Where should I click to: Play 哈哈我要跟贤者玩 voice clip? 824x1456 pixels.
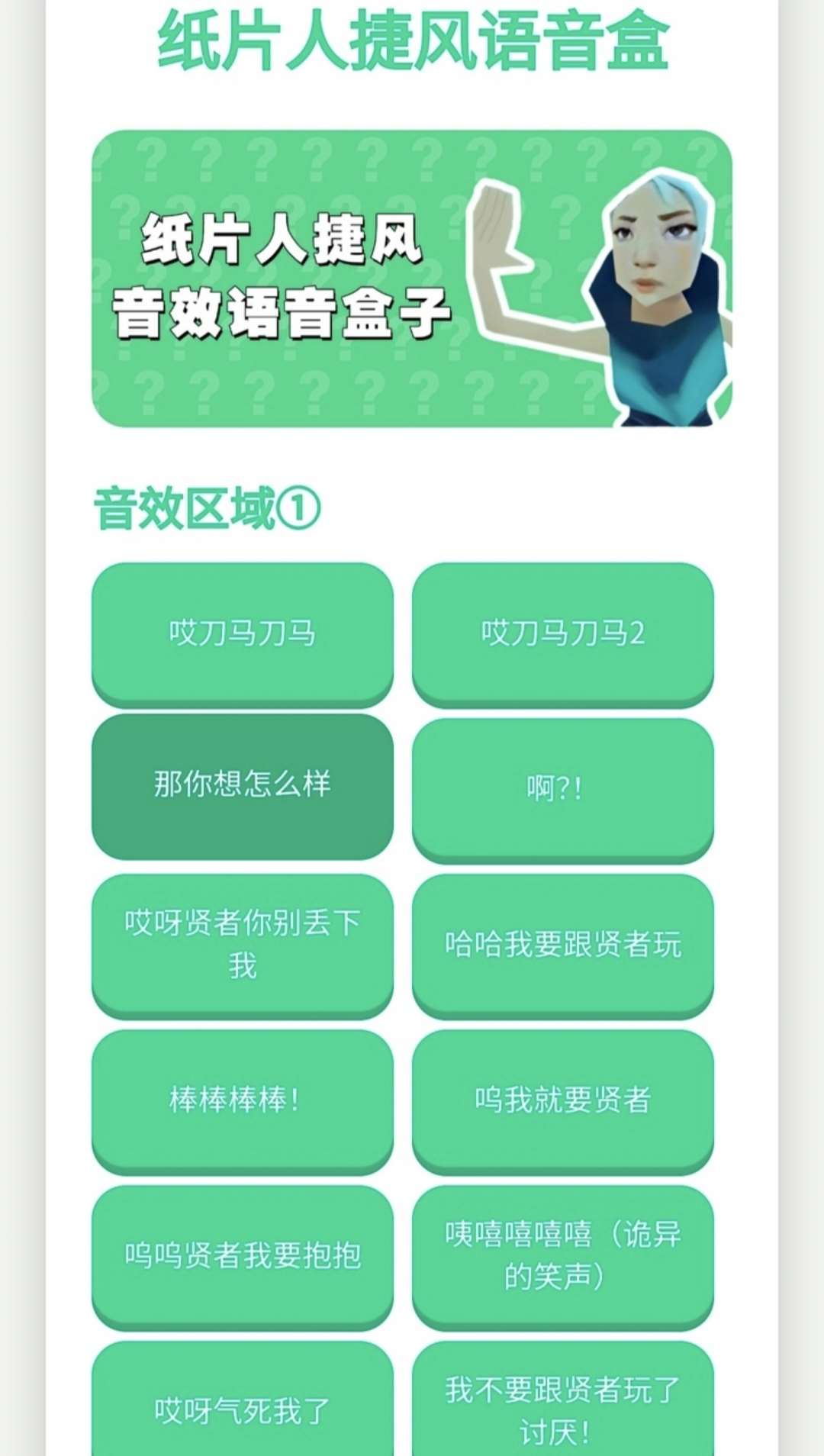562,944
